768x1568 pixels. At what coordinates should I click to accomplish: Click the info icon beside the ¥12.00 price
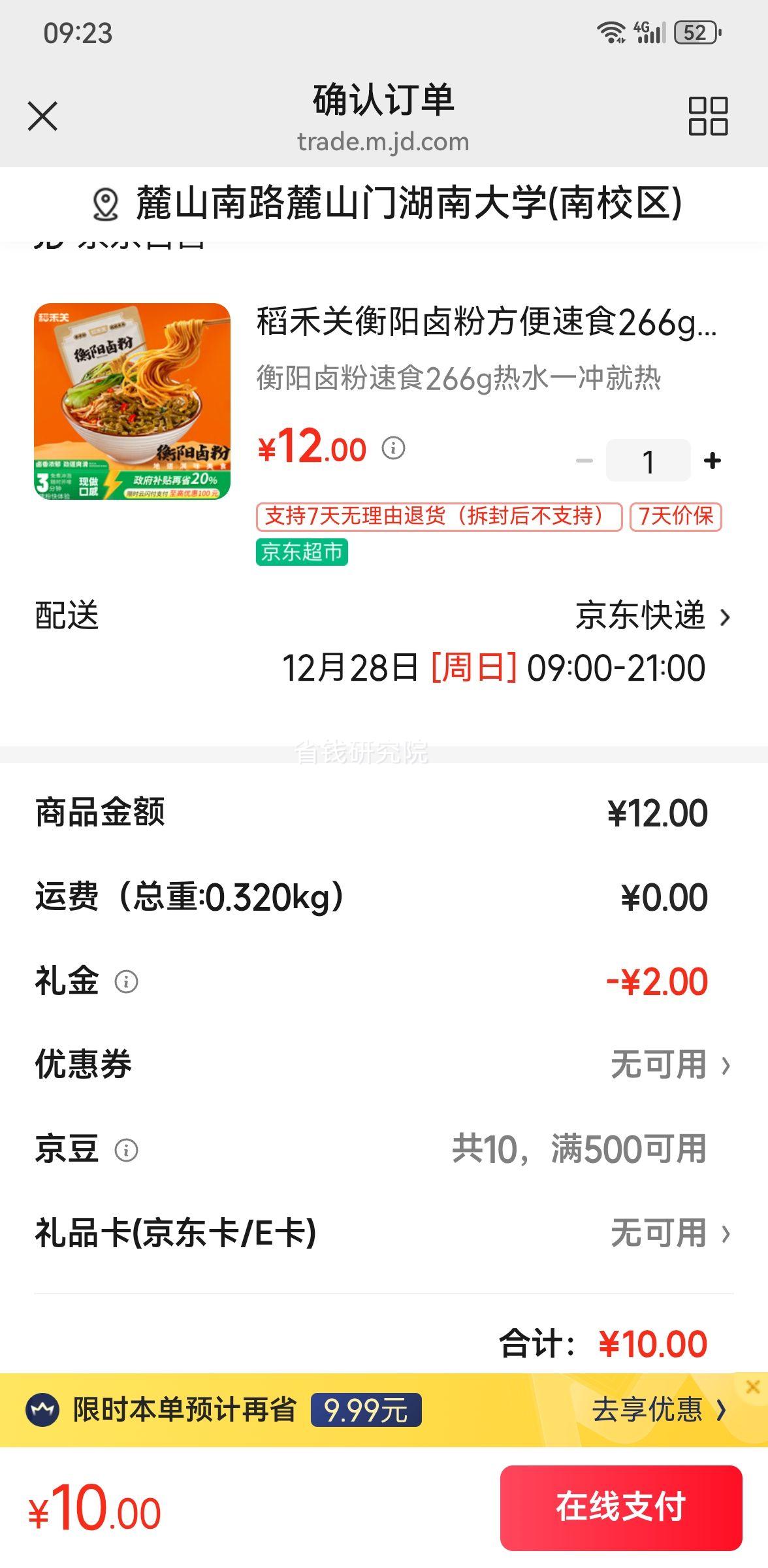pyautogui.click(x=392, y=448)
